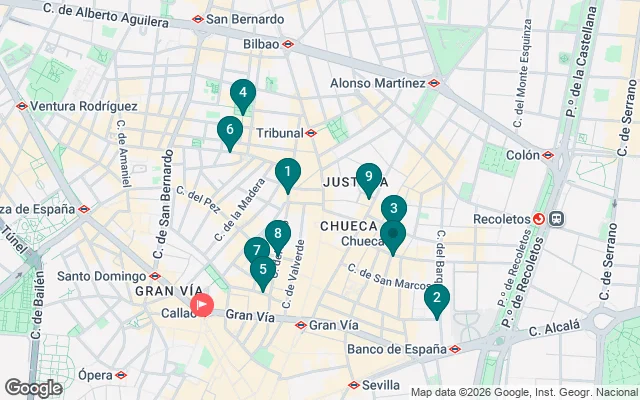Select map pin number 2
640x400 pixels.
(436, 299)
